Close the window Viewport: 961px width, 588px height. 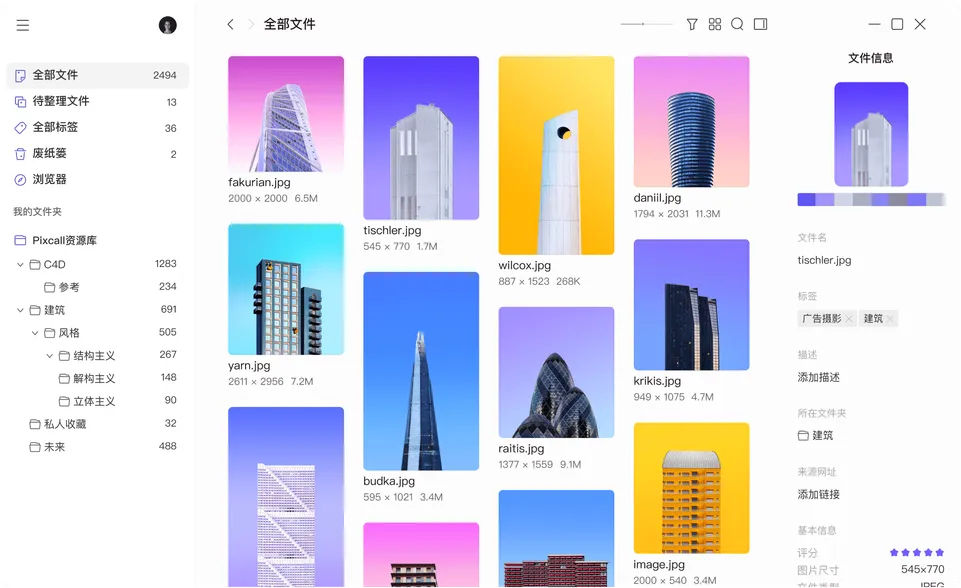920,24
